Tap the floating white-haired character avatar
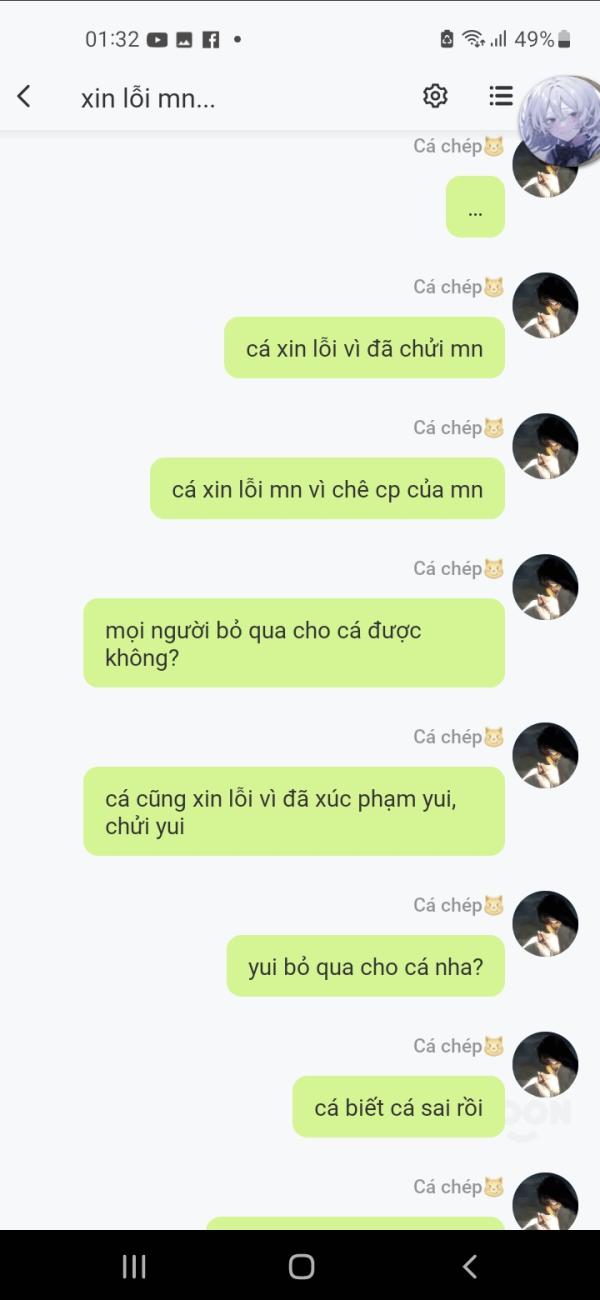The height and width of the screenshot is (1300, 600). [561, 118]
